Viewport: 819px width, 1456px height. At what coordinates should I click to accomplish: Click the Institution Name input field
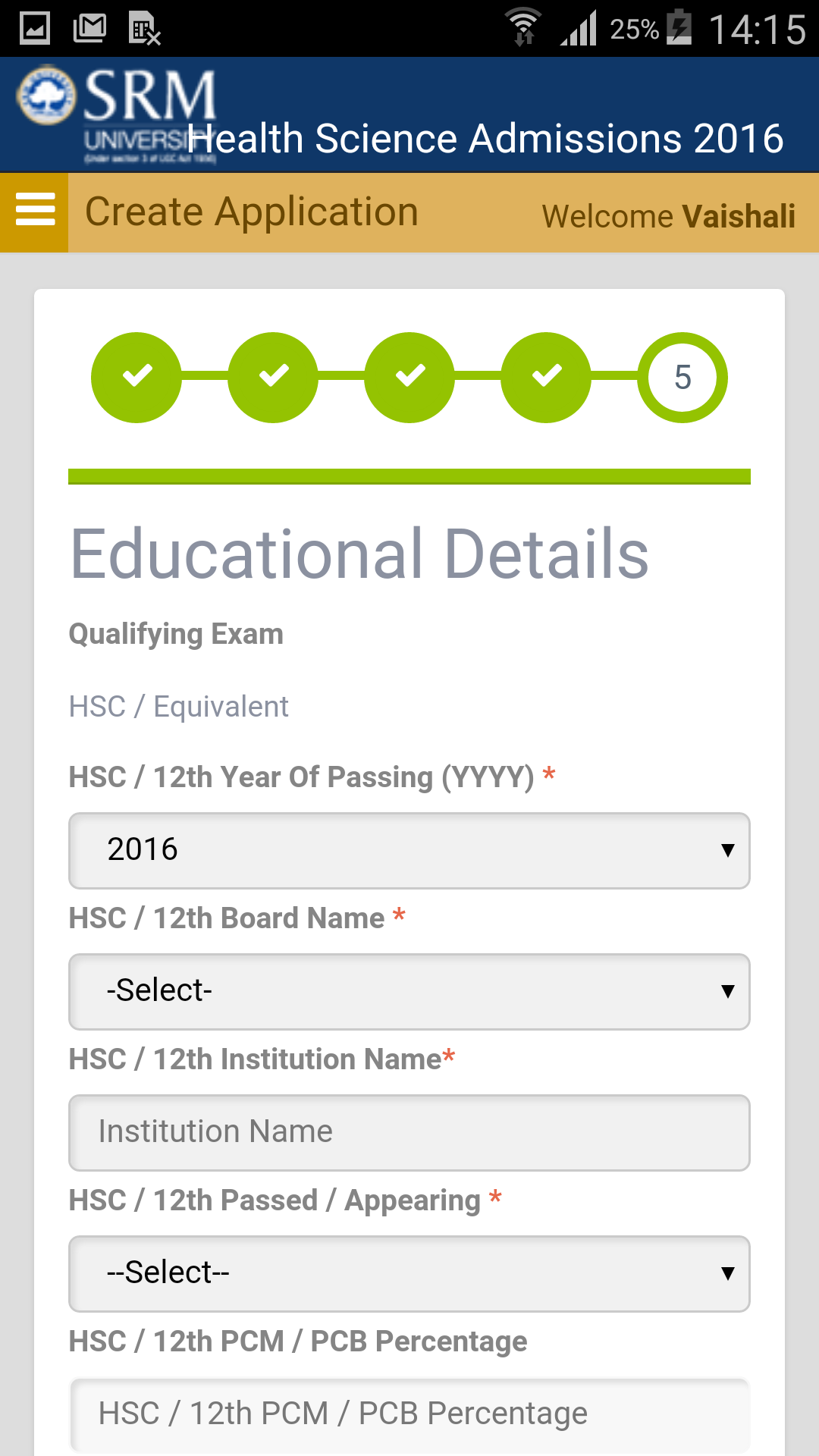click(409, 1133)
